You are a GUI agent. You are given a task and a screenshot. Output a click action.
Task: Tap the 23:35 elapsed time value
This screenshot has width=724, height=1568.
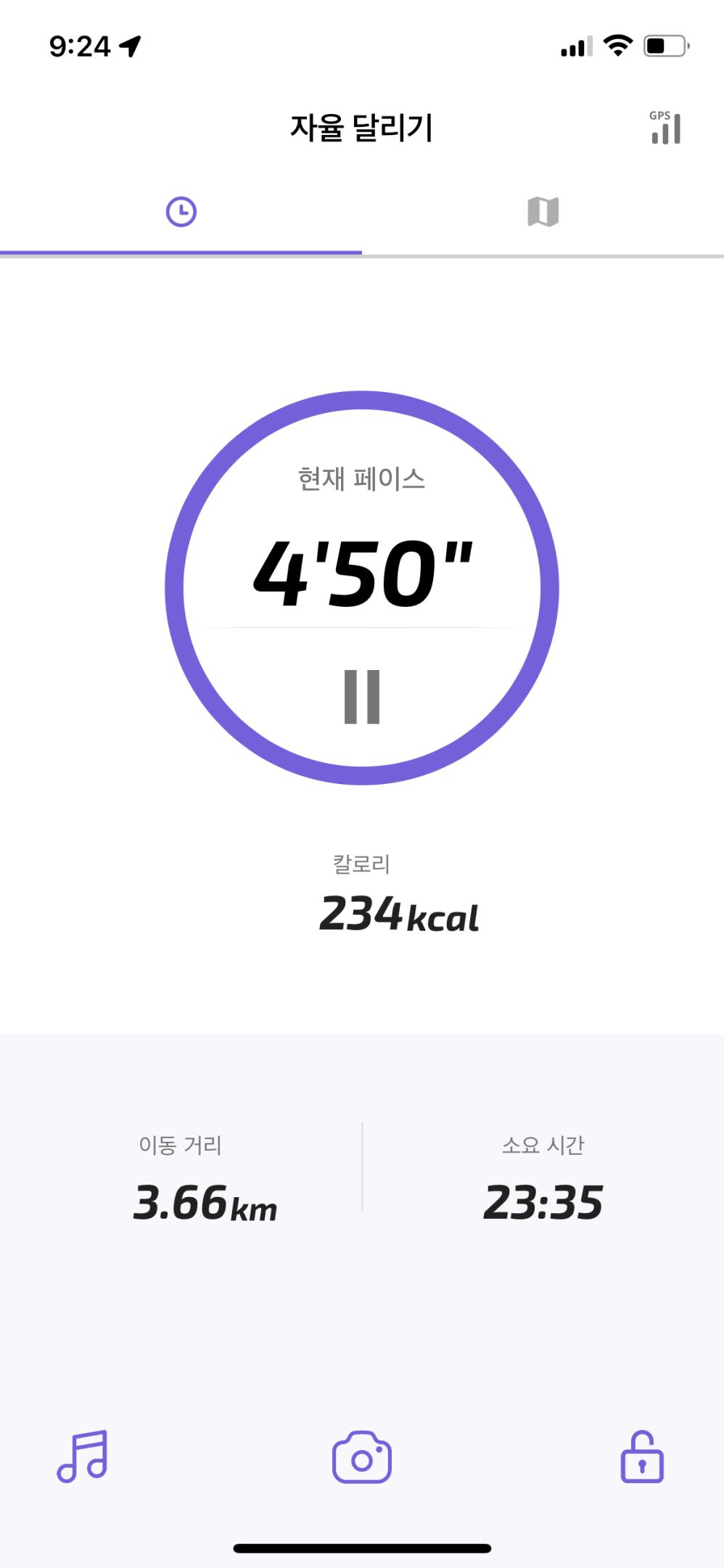click(543, 1199)
